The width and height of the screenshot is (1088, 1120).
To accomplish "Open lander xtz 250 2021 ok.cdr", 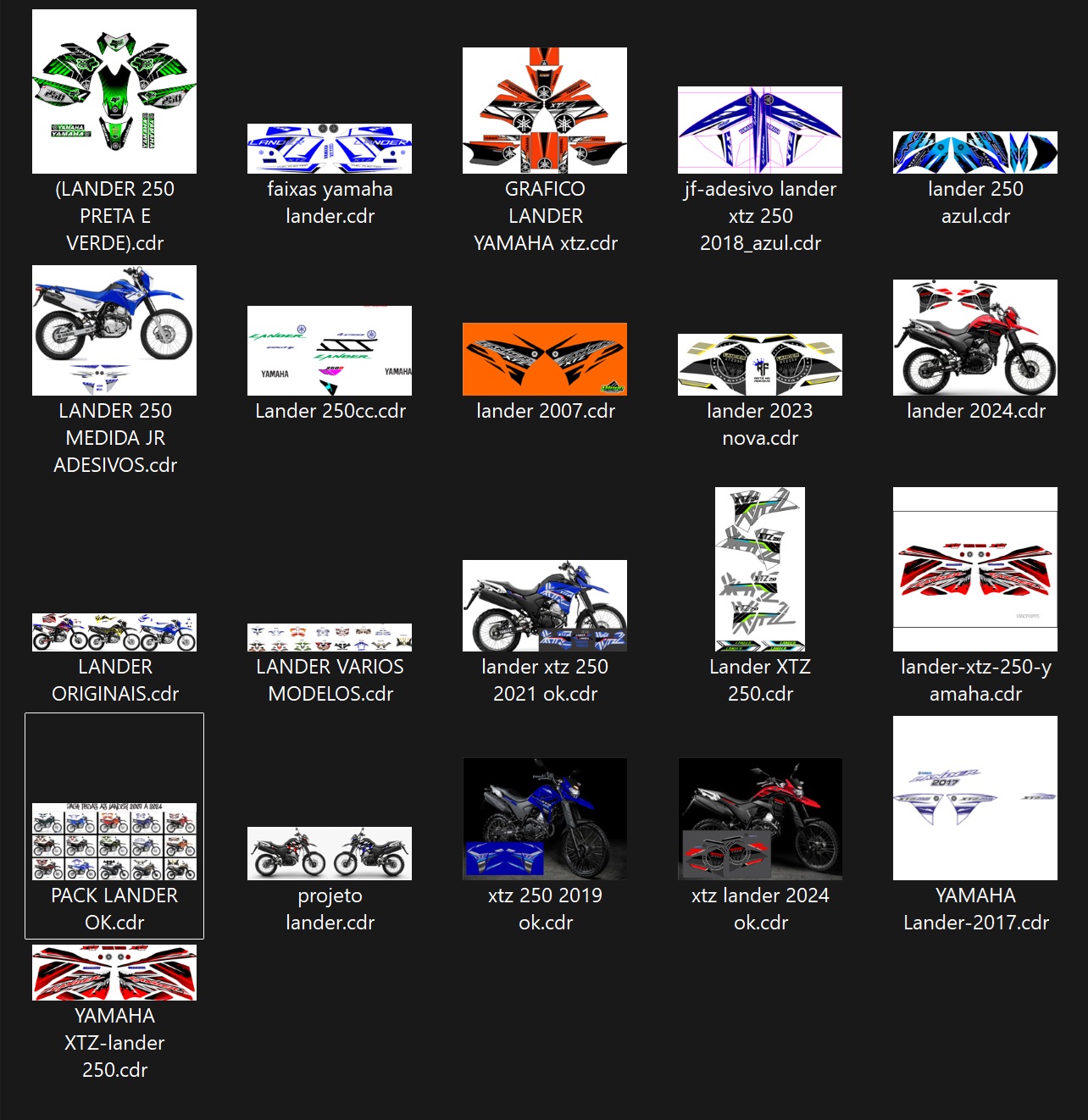I will click(545, 605).
